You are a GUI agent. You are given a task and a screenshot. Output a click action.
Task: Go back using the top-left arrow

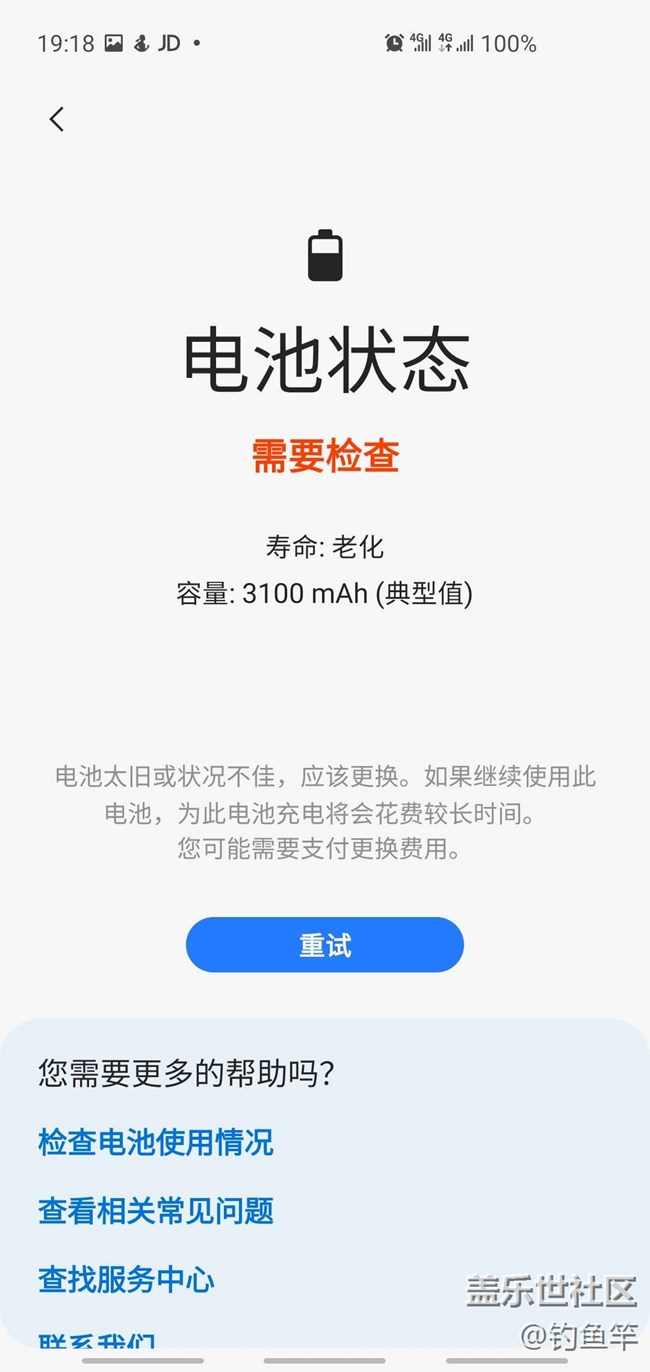57,119
